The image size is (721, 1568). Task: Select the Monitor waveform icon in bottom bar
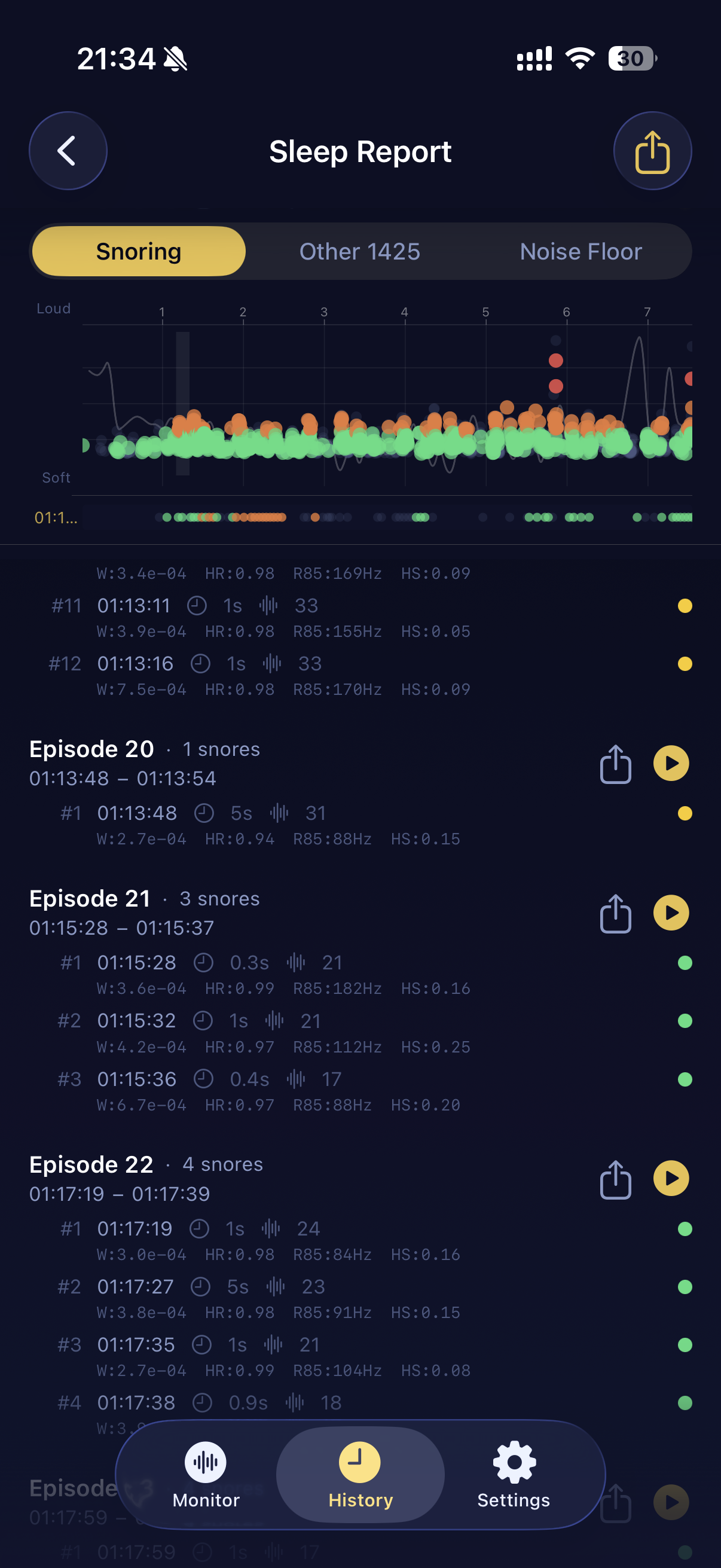point(205,1462)
